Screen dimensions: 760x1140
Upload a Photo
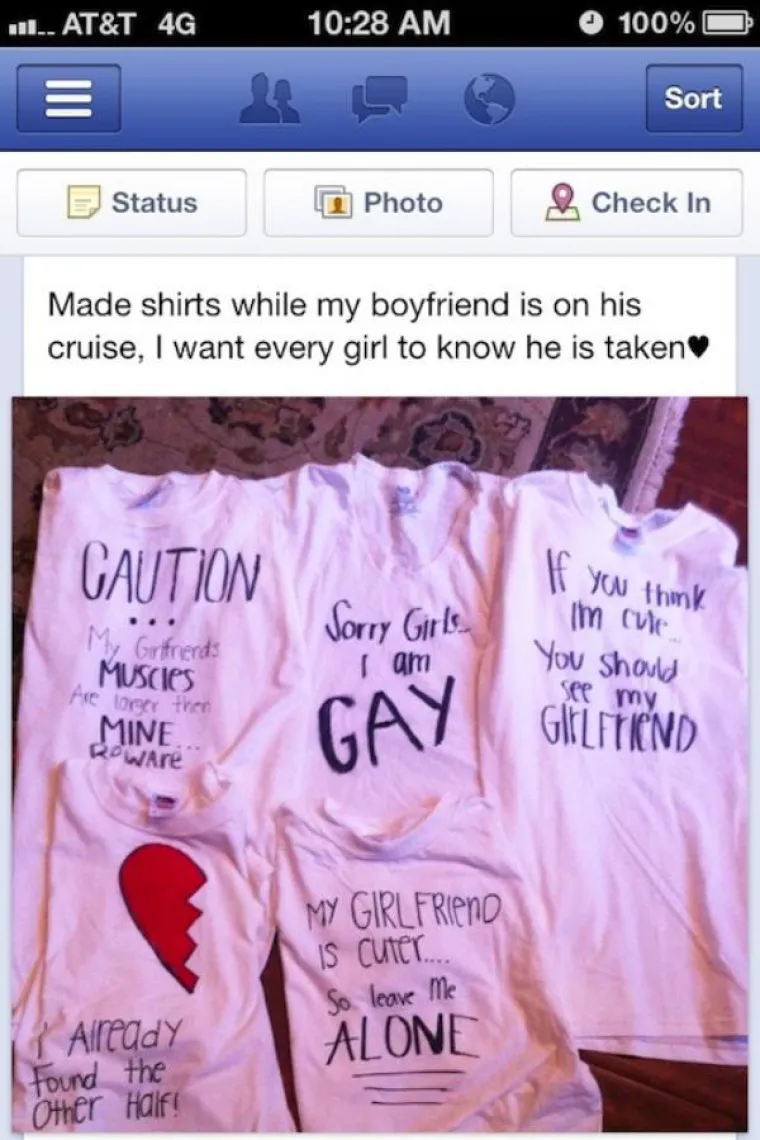click(x=378, y=203)
